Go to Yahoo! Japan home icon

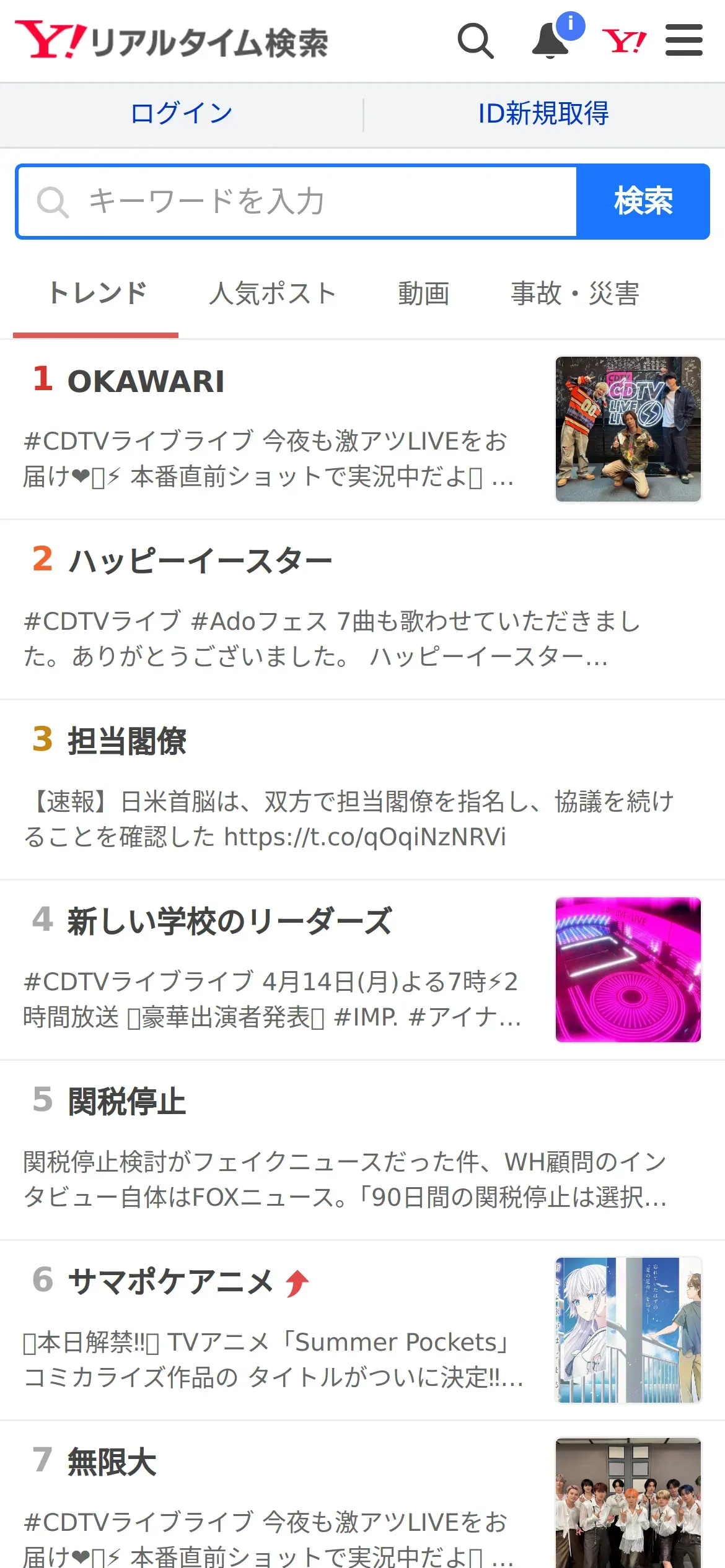tap(624, 41)
